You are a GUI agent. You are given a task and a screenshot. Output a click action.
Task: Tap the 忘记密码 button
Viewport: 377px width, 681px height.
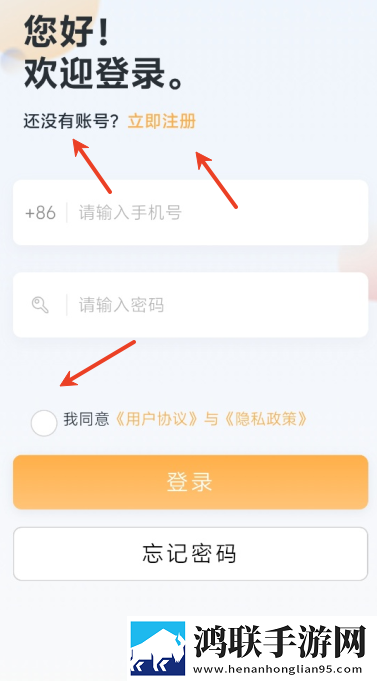click(x=191, y=554)
